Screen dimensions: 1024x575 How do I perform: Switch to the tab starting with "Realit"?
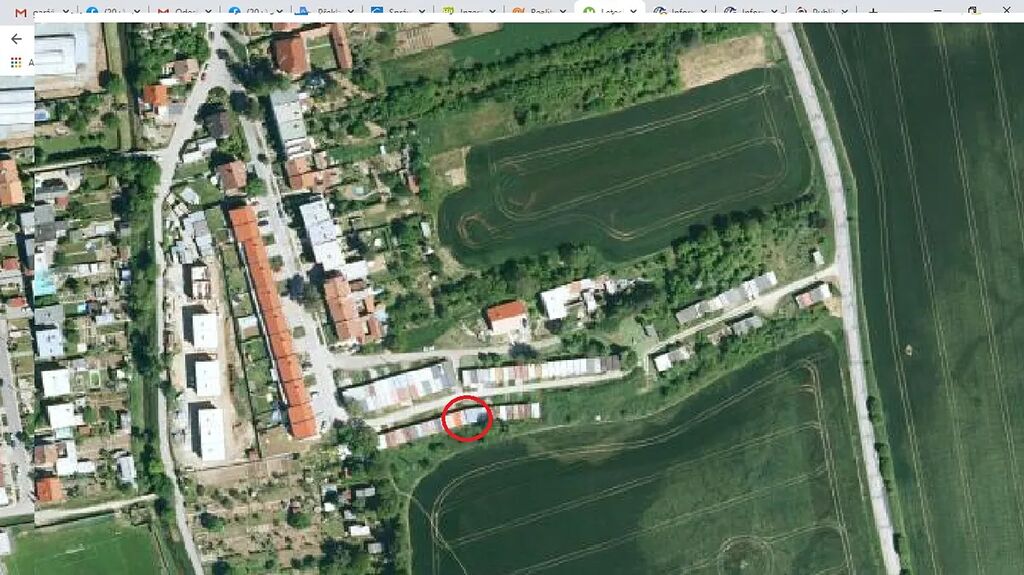click(x=533, y=12)
